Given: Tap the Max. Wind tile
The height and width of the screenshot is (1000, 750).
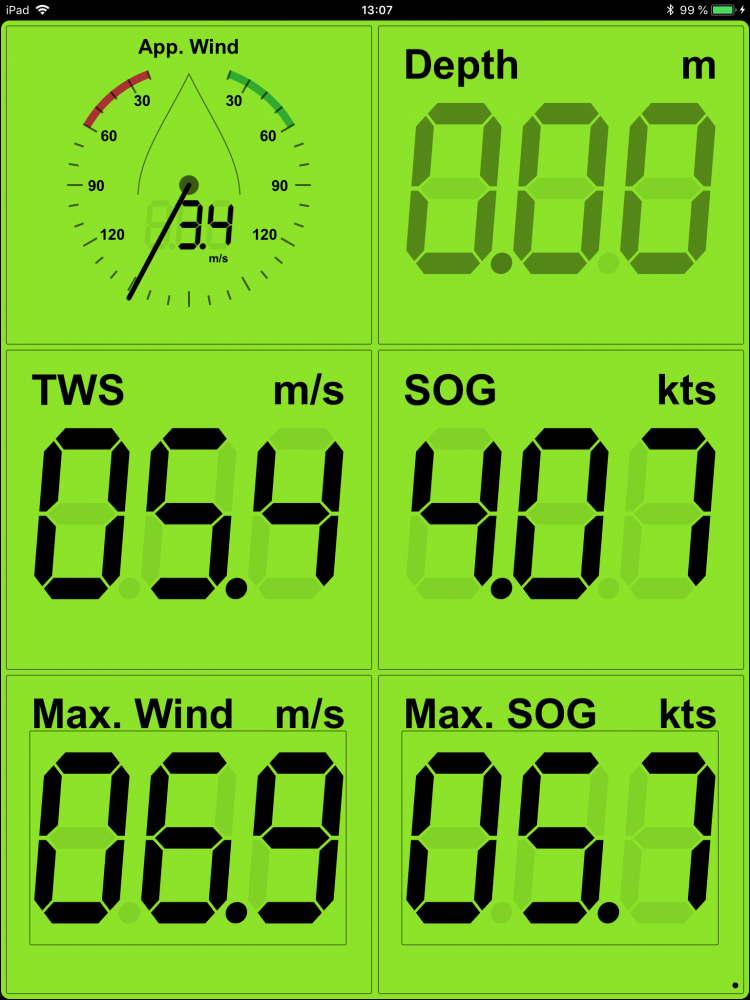Looking at the screenshot, I should point(188,835).
